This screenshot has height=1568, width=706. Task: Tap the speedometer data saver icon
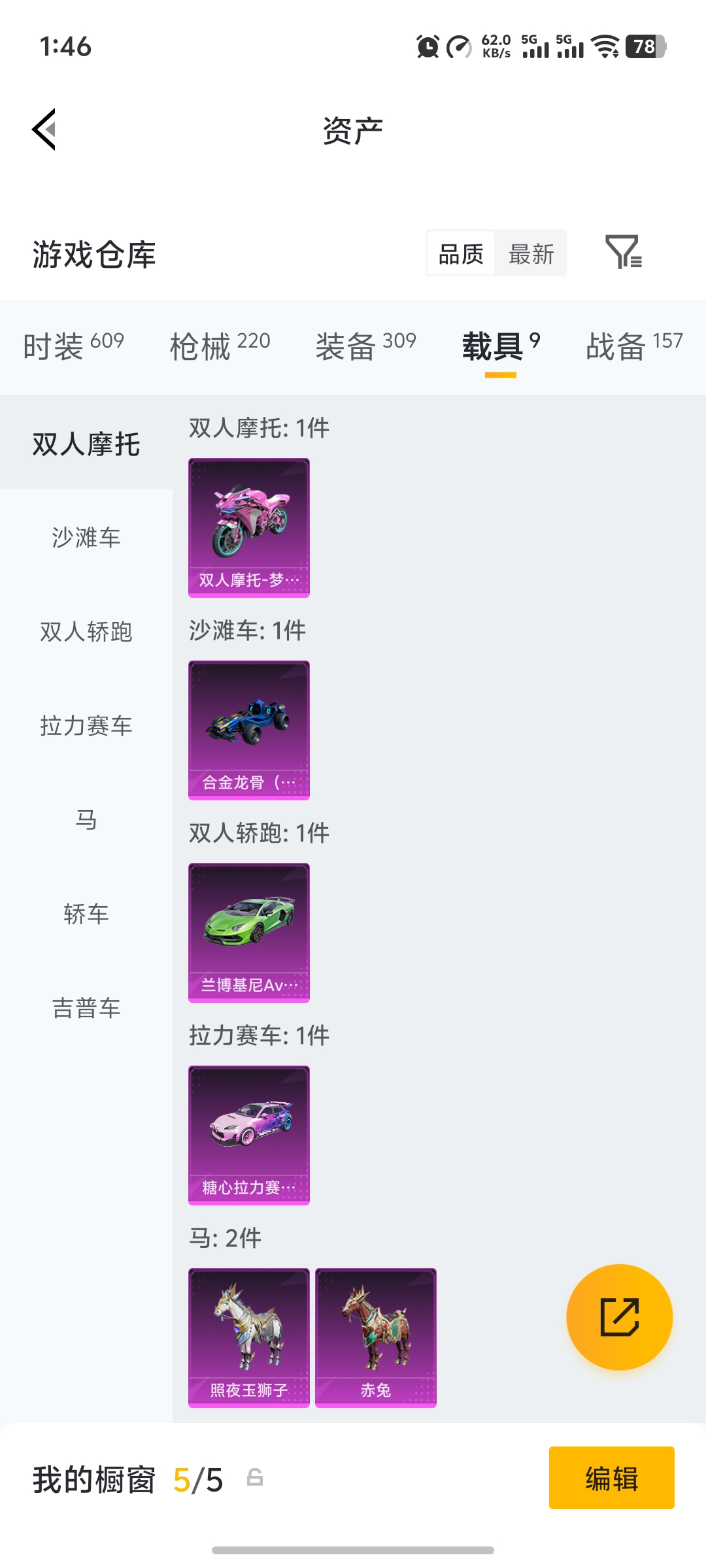(x=460, y=46)
